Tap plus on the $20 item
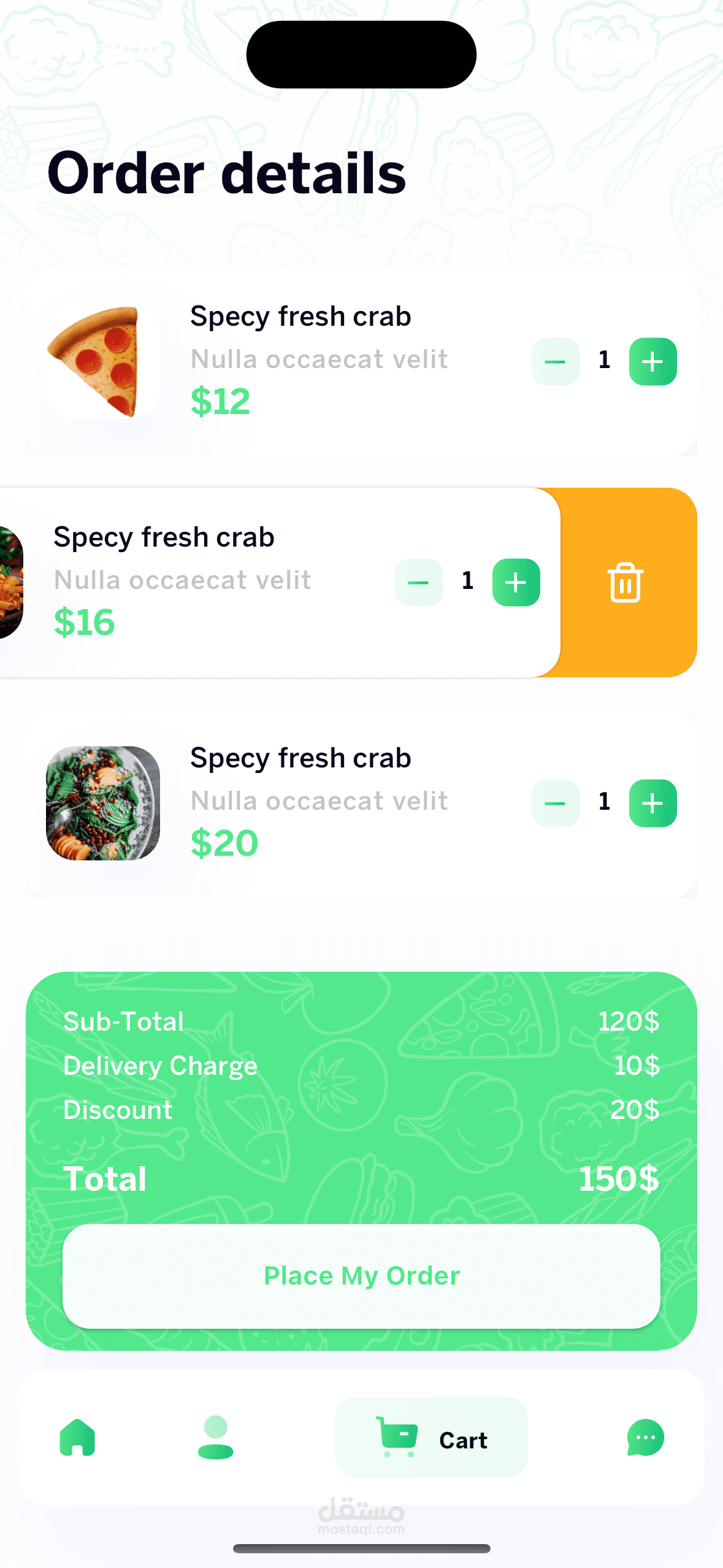 (x=652, y=804)
